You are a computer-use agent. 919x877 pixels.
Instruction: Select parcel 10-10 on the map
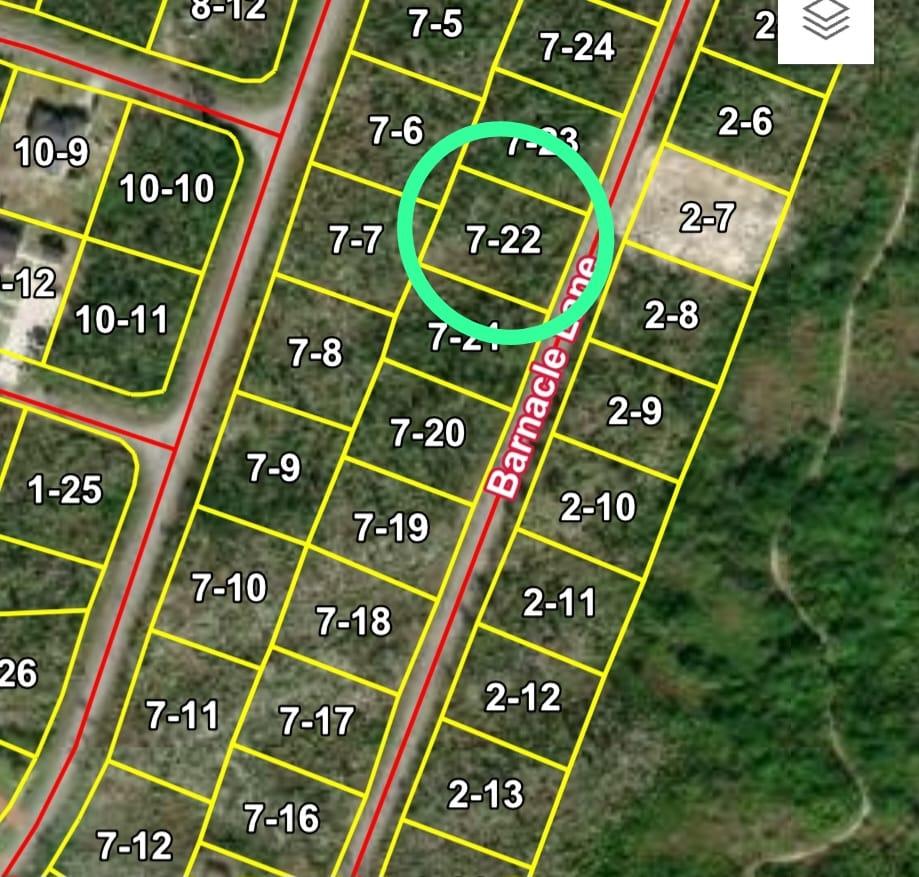click(x=166, y=188)
